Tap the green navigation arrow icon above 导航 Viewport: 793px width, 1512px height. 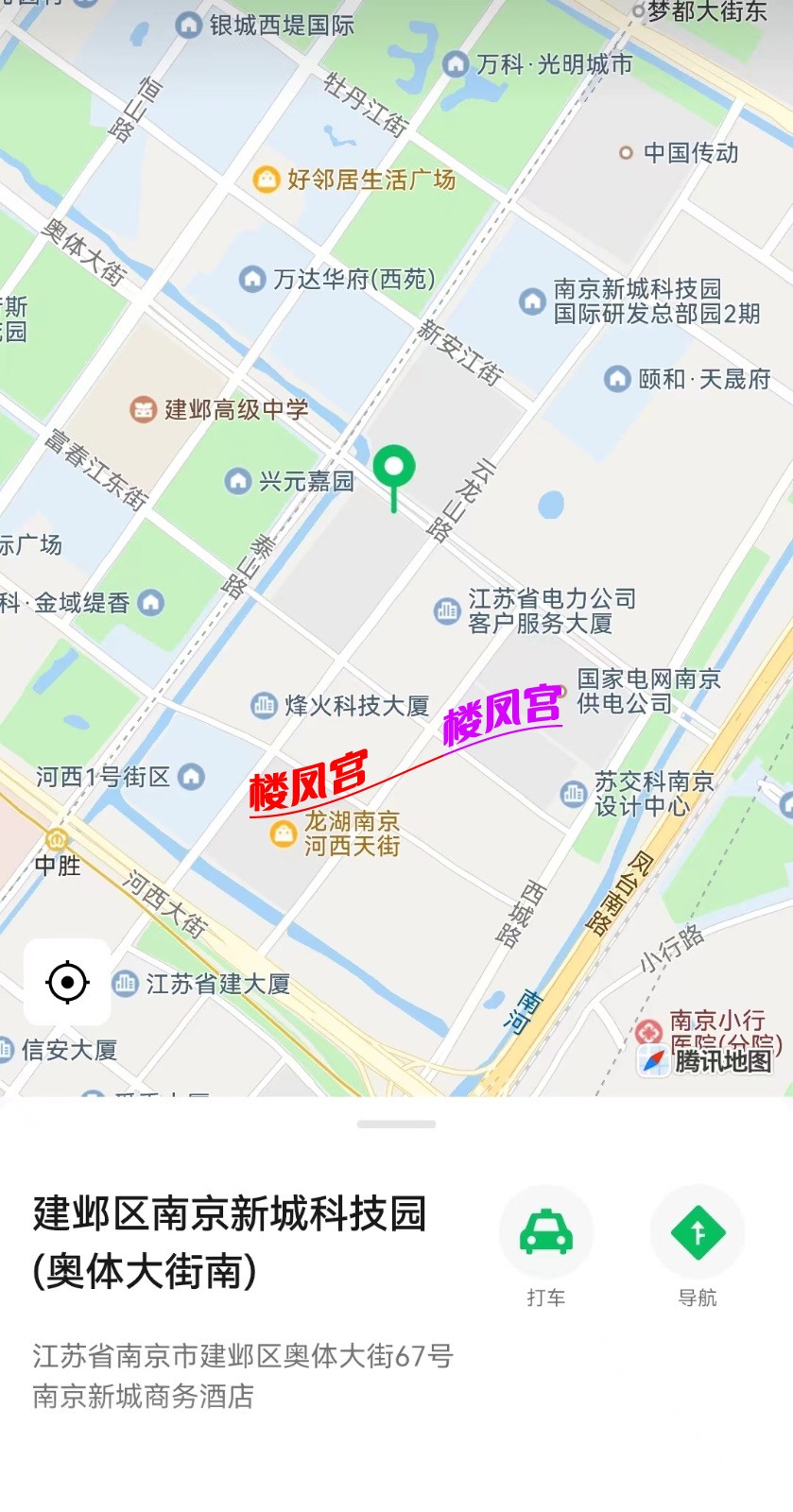tap(697, 1231)
